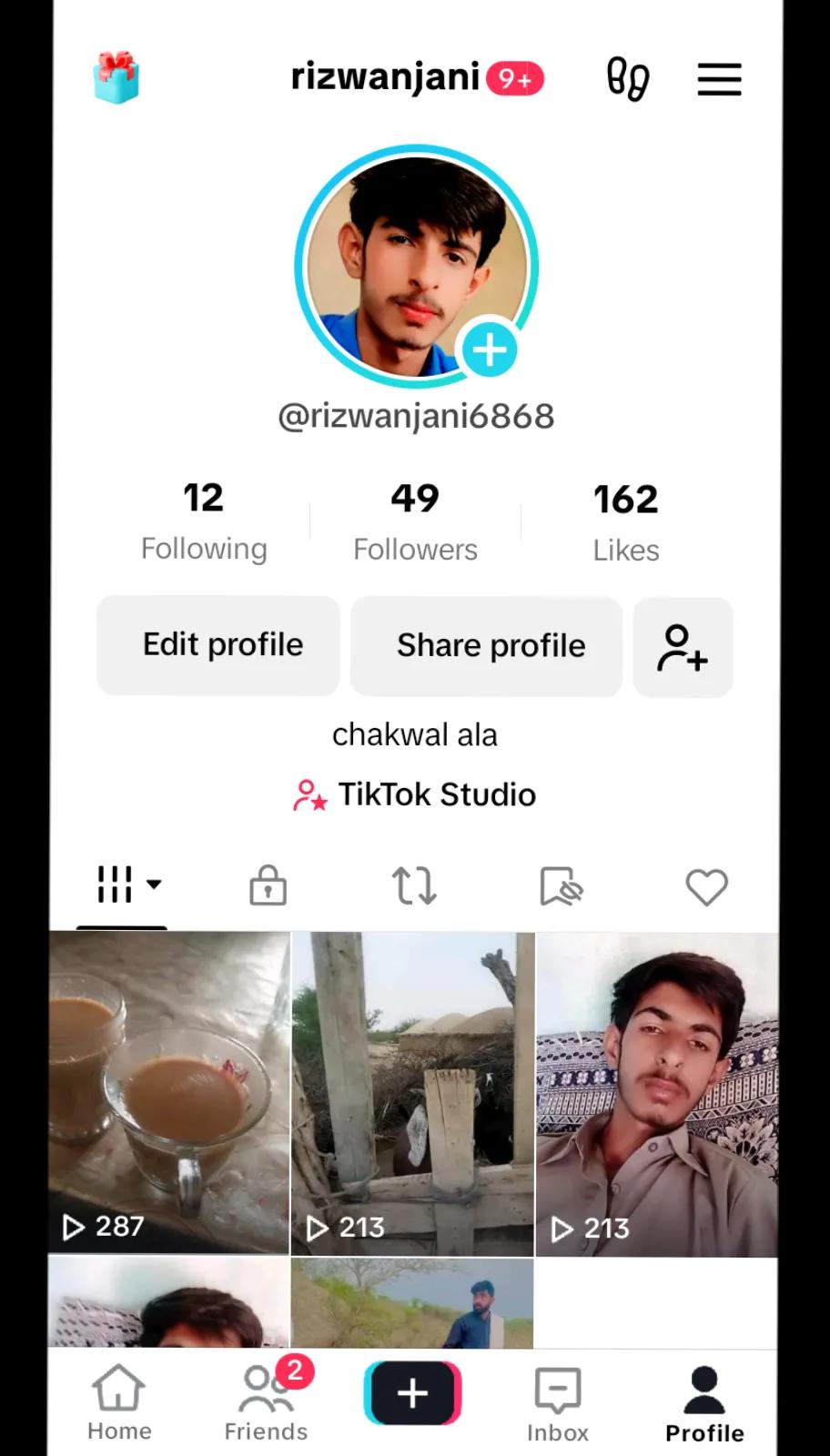The width and height of the screenshot is (830, 1456).
Task: Create a new post with plus button
Action: coord(412,1392)
